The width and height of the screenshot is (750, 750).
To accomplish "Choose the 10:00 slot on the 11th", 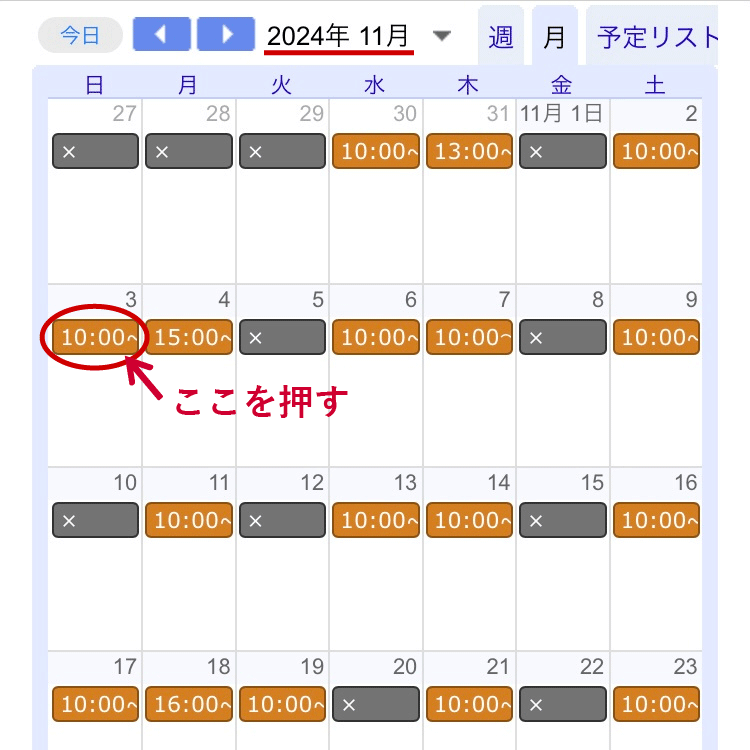I will [189, 520].
